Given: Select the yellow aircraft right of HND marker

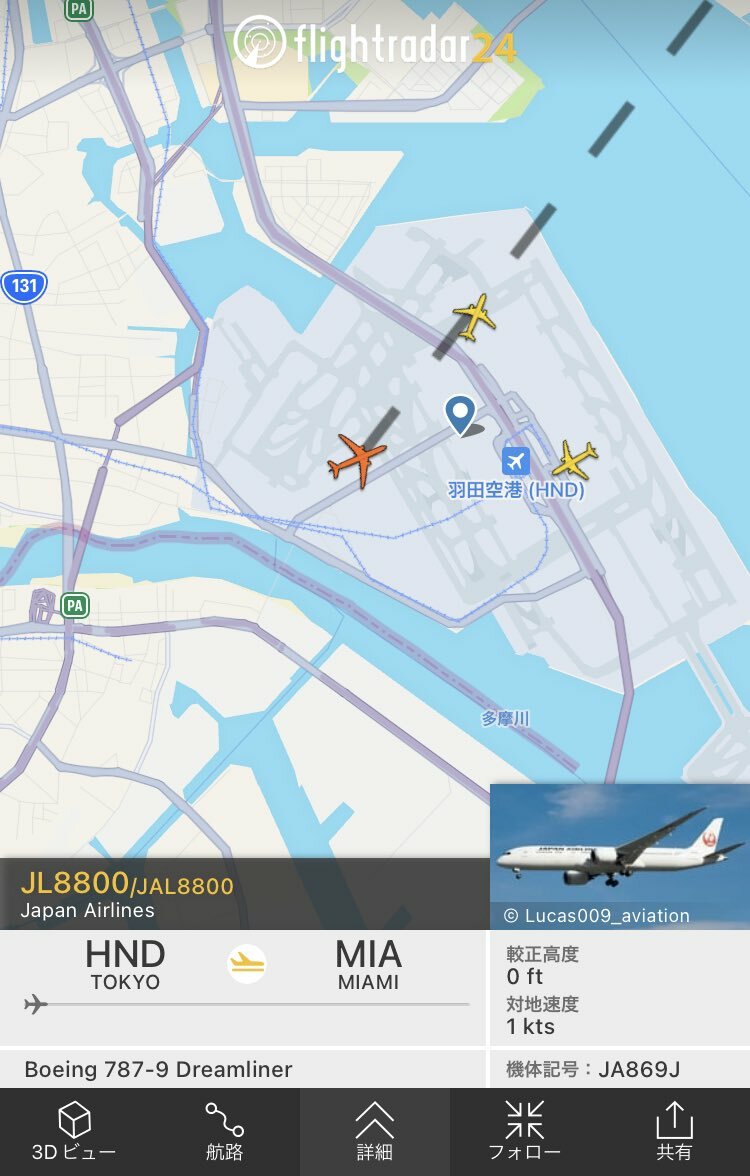Looking at the screenshot, I should click(x=575, y=459).
